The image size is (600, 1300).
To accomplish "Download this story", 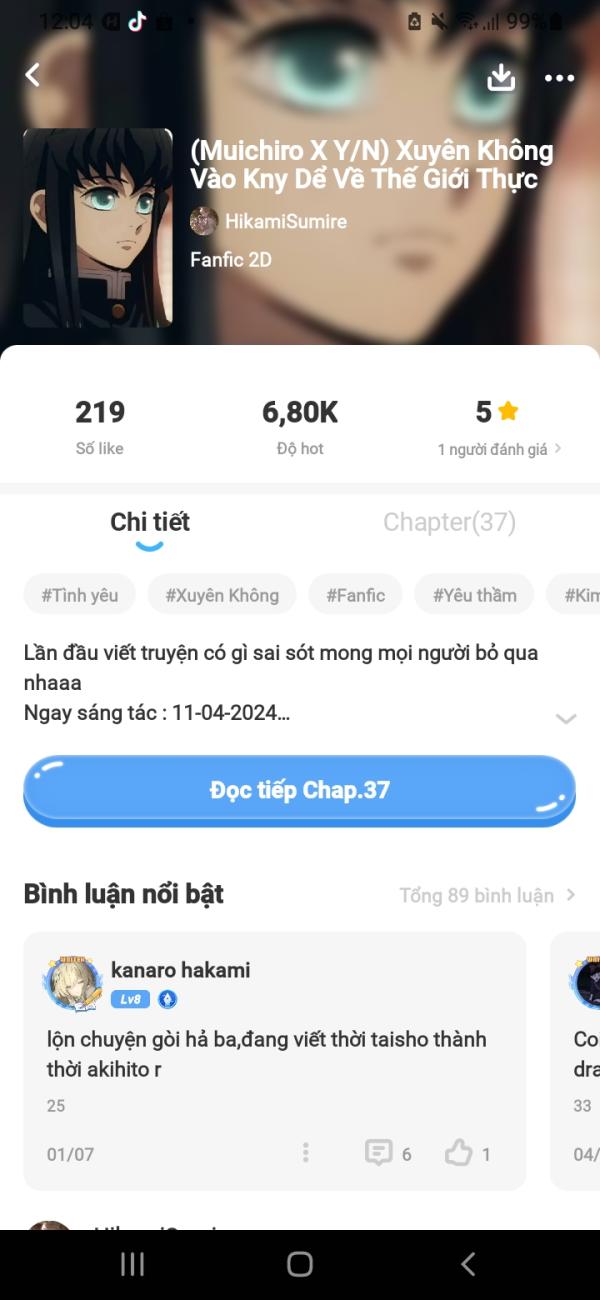I will click(500, 77).
